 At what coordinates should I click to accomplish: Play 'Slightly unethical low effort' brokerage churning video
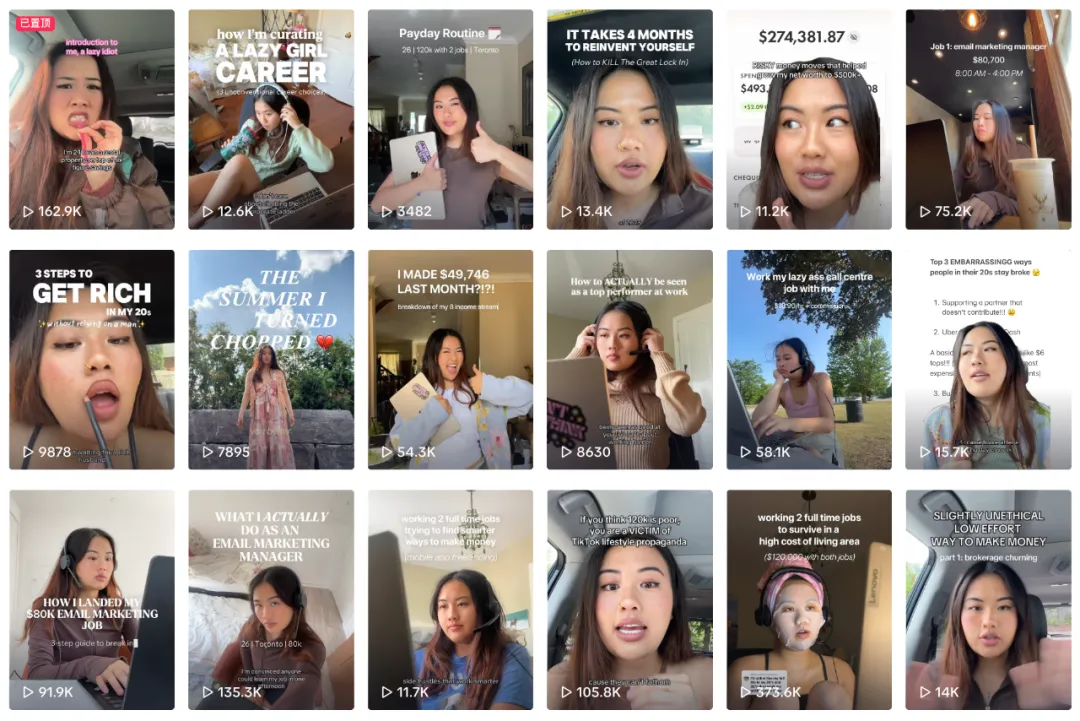tap(988, 600)
